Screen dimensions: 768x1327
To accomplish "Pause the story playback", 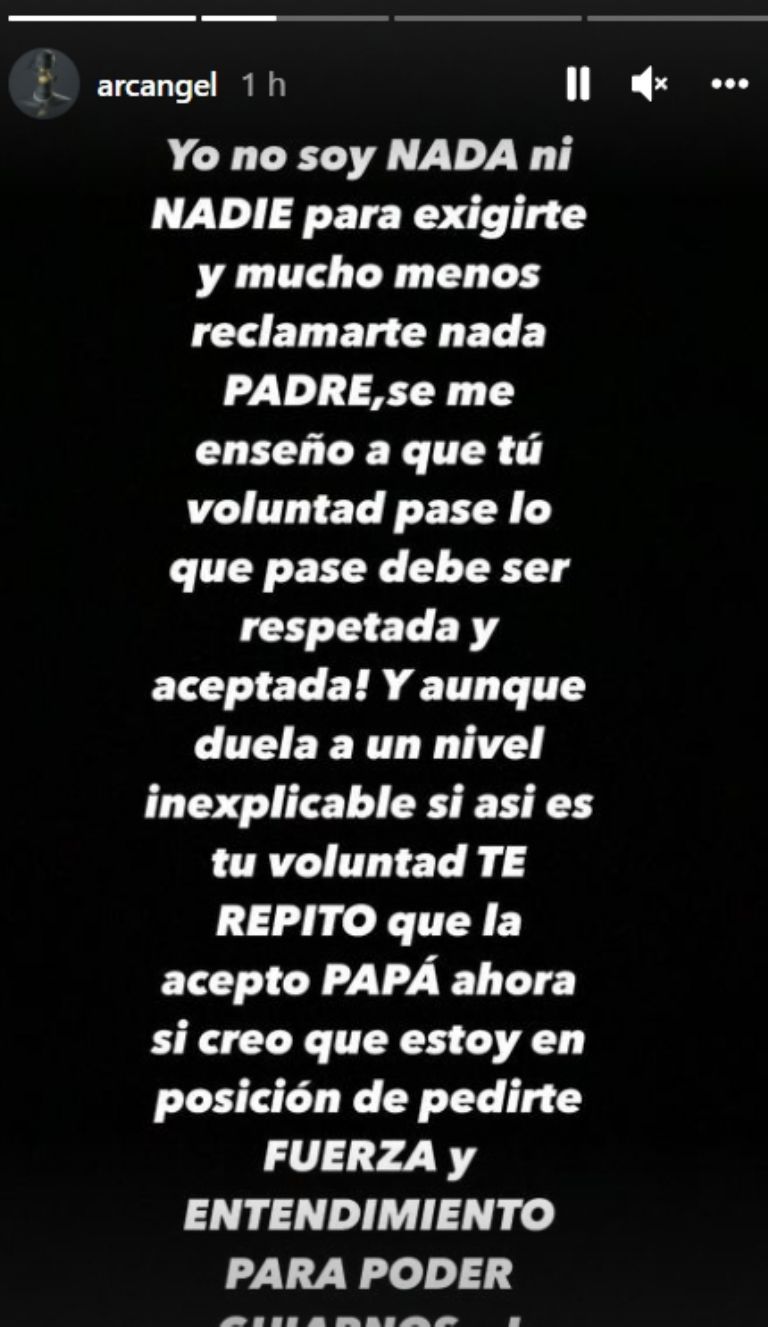I will pyautogui.click(x=578, y=85).
